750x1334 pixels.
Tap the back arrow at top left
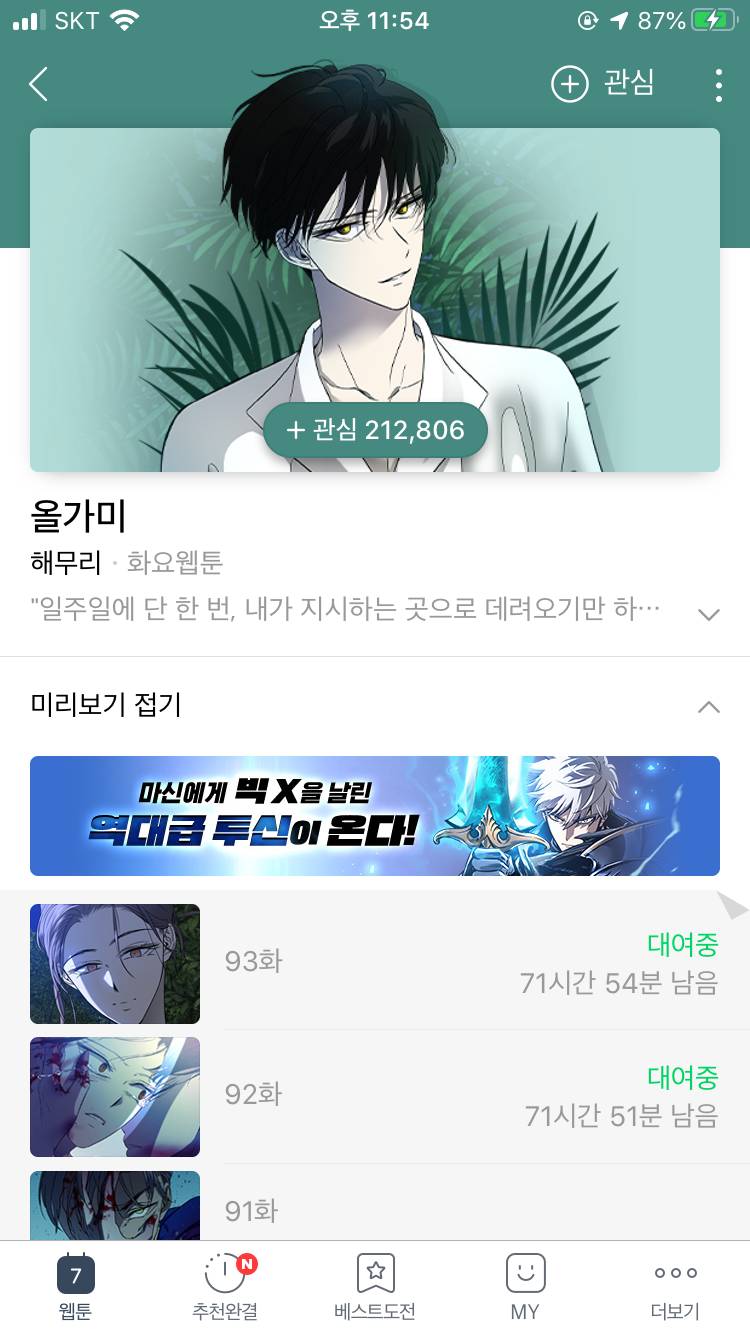point(38,84)
